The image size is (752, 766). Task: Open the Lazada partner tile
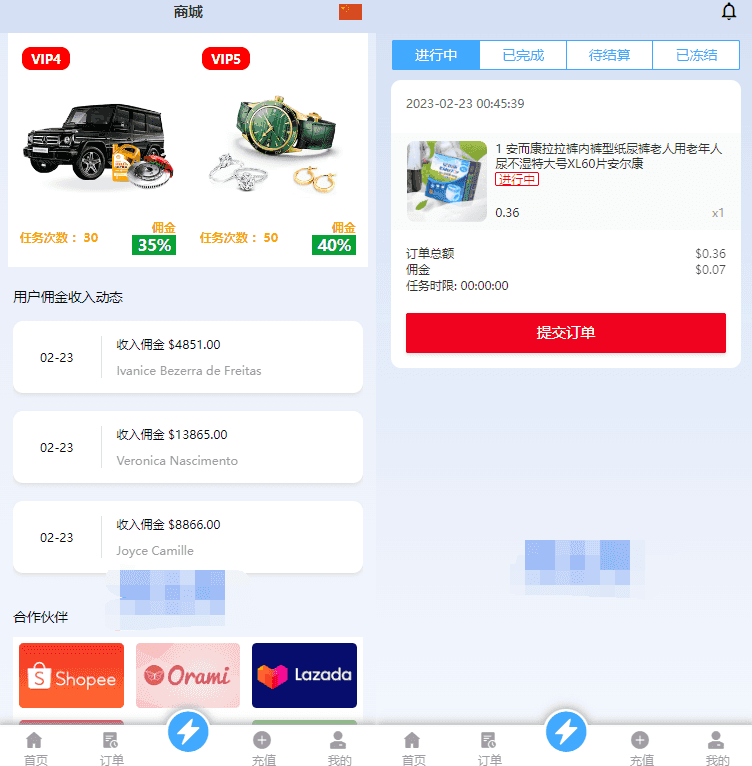[x=304, y=676]
